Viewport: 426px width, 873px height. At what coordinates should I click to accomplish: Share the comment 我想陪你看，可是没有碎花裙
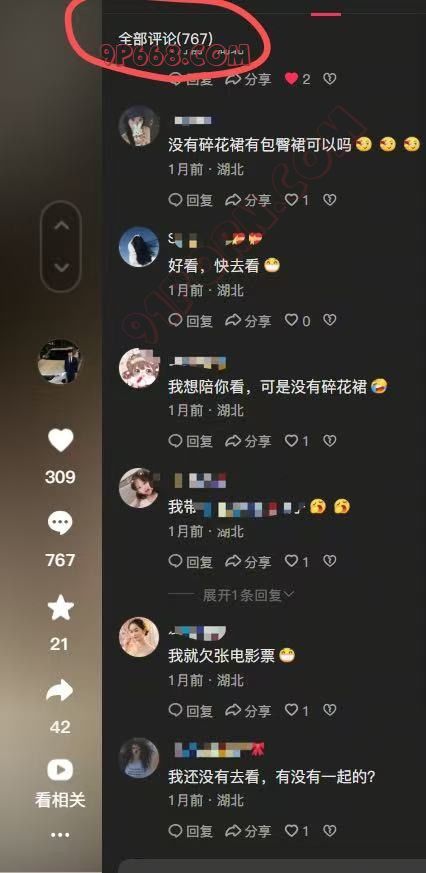click(x=248, y=441)
